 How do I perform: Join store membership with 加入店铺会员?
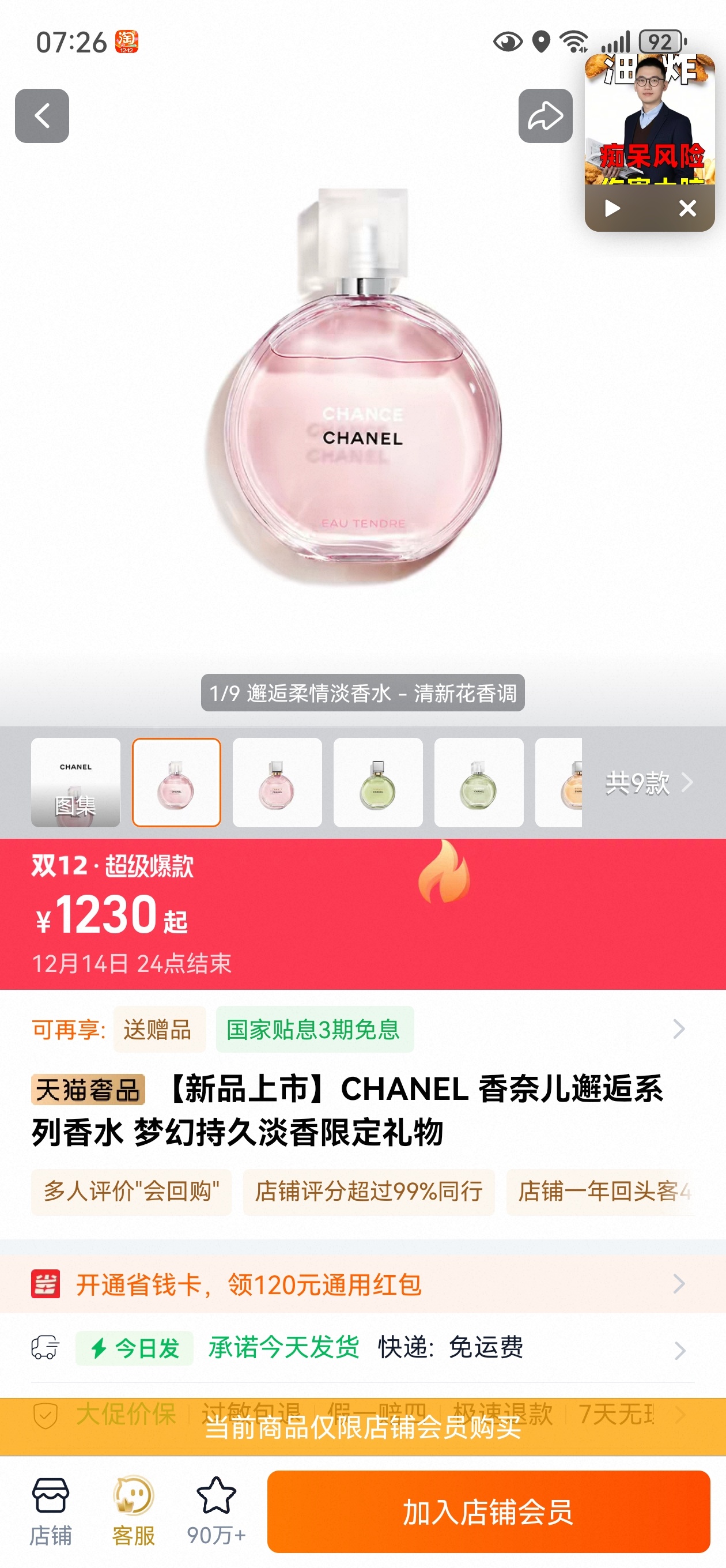pyautogui.click(x=488, y=1511)
